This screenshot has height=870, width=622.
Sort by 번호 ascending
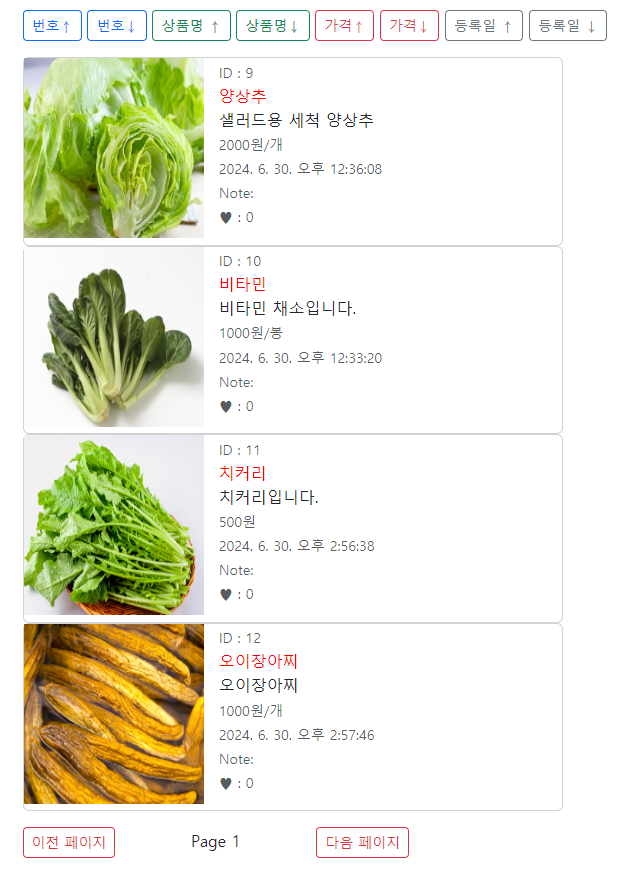(x=52, y=26)
